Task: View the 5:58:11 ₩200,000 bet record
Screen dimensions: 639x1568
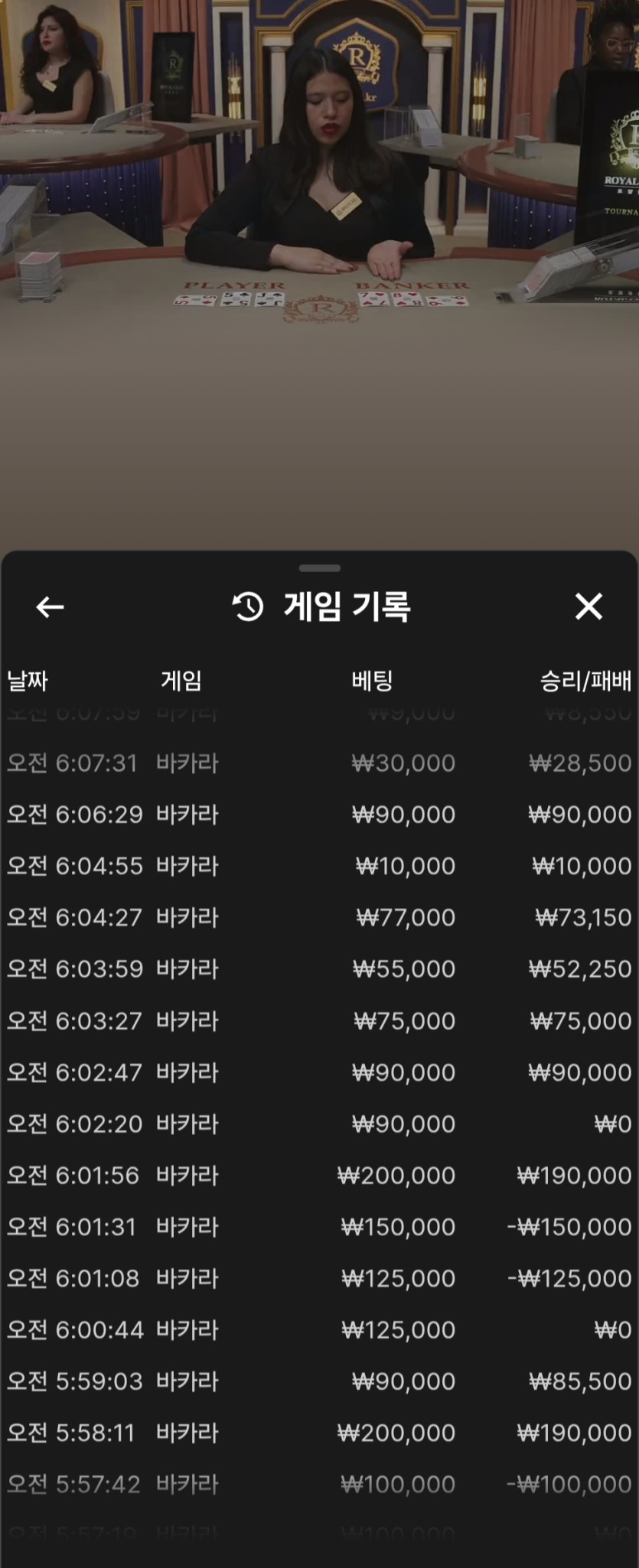Action: [319, 1433]
